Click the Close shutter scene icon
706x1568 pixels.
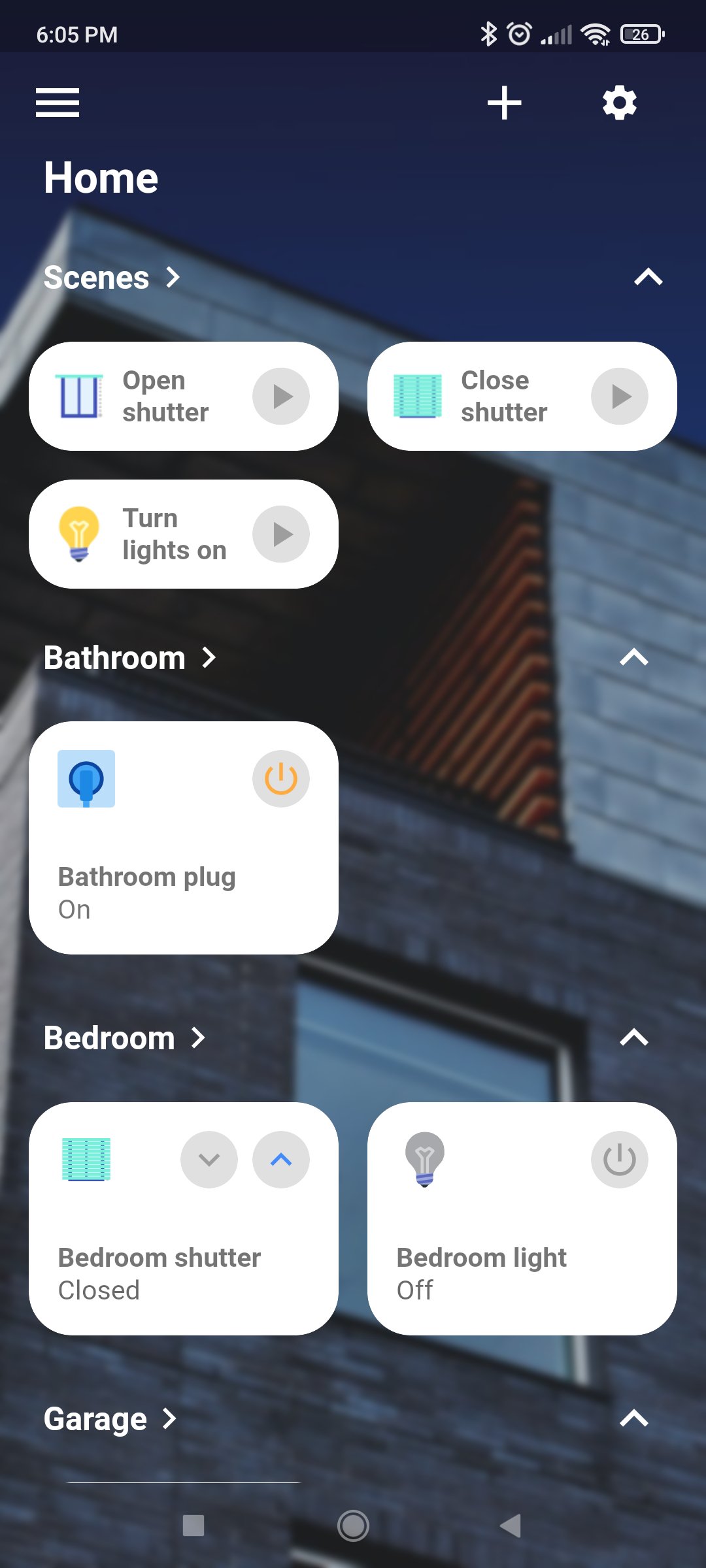click(419, 396)
